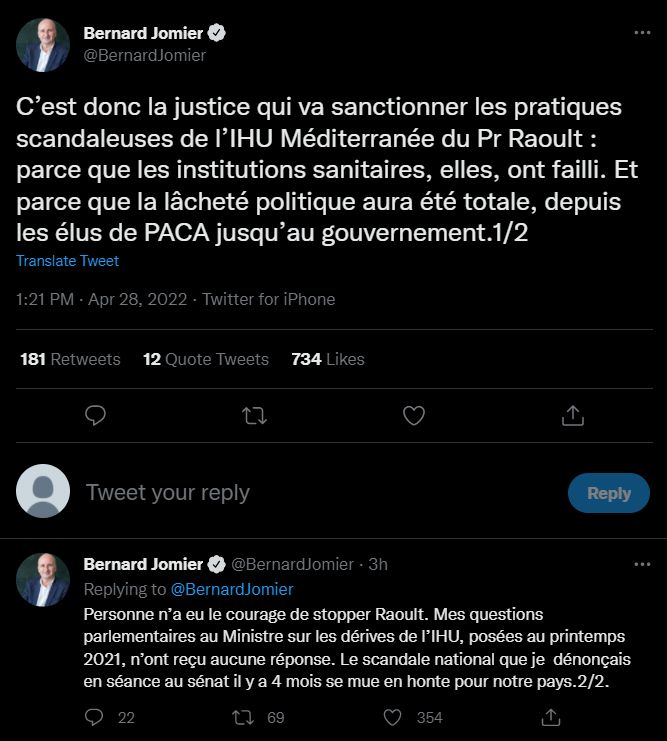The width and height of the screenshot is (667, 741).
Task: Comment on the 2/2 reply with 22 replies
Action: coord(94,717)
